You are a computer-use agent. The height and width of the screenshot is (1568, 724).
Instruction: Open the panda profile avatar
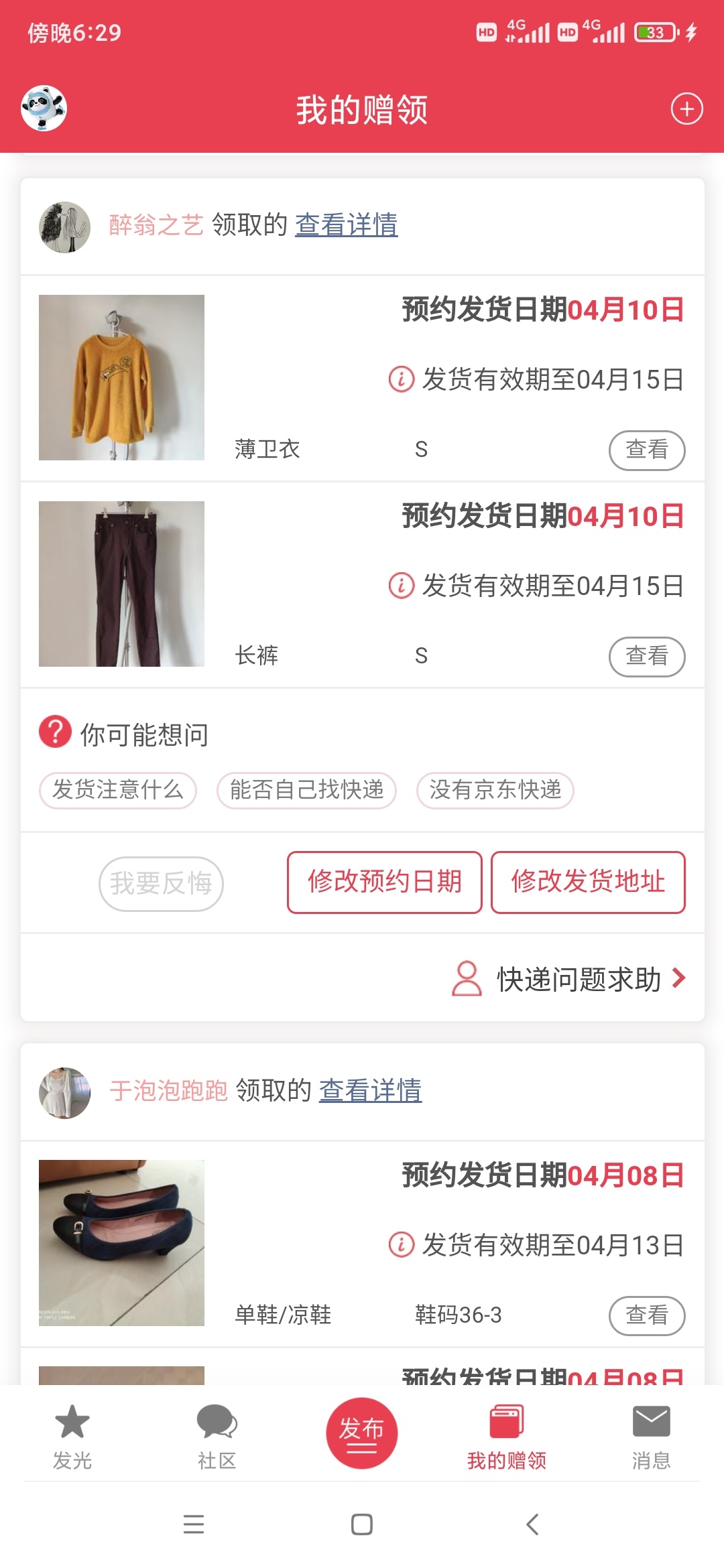tap(44, 108)
